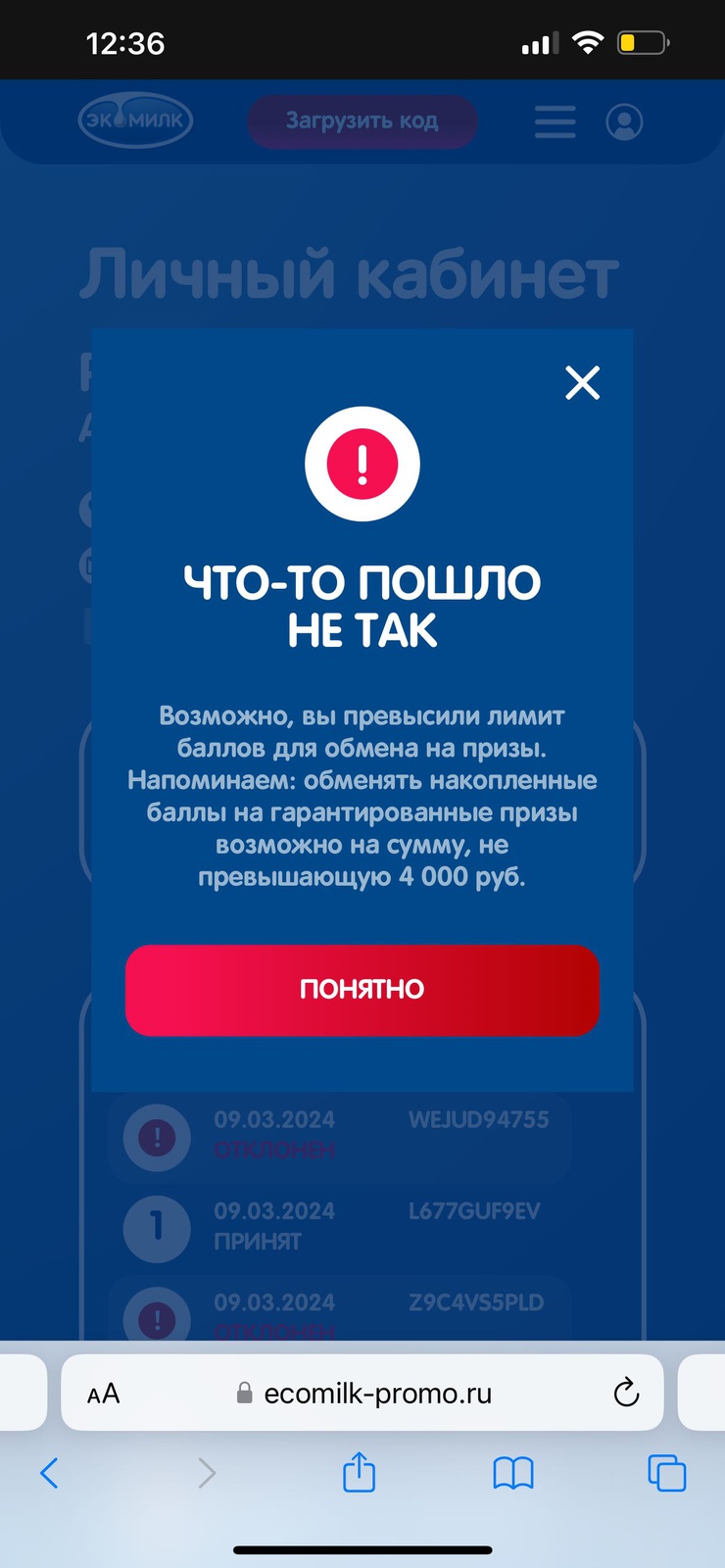Open the AA reader options
The height and width of the screenshot is (1568, 725).
click(104, 1394)
